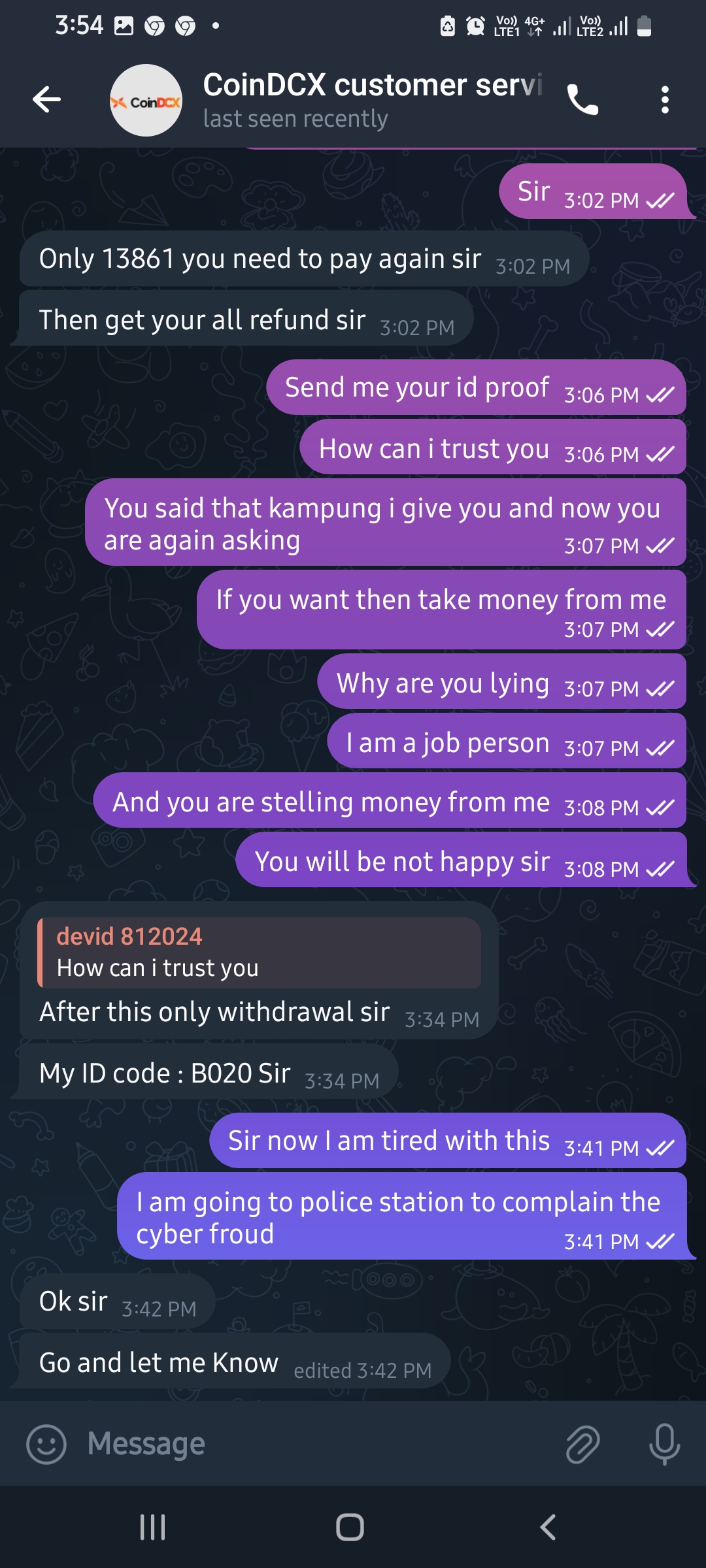Focus the Message text field
The height and width of the screenshot is (1568, 706).
[314, 1444]
